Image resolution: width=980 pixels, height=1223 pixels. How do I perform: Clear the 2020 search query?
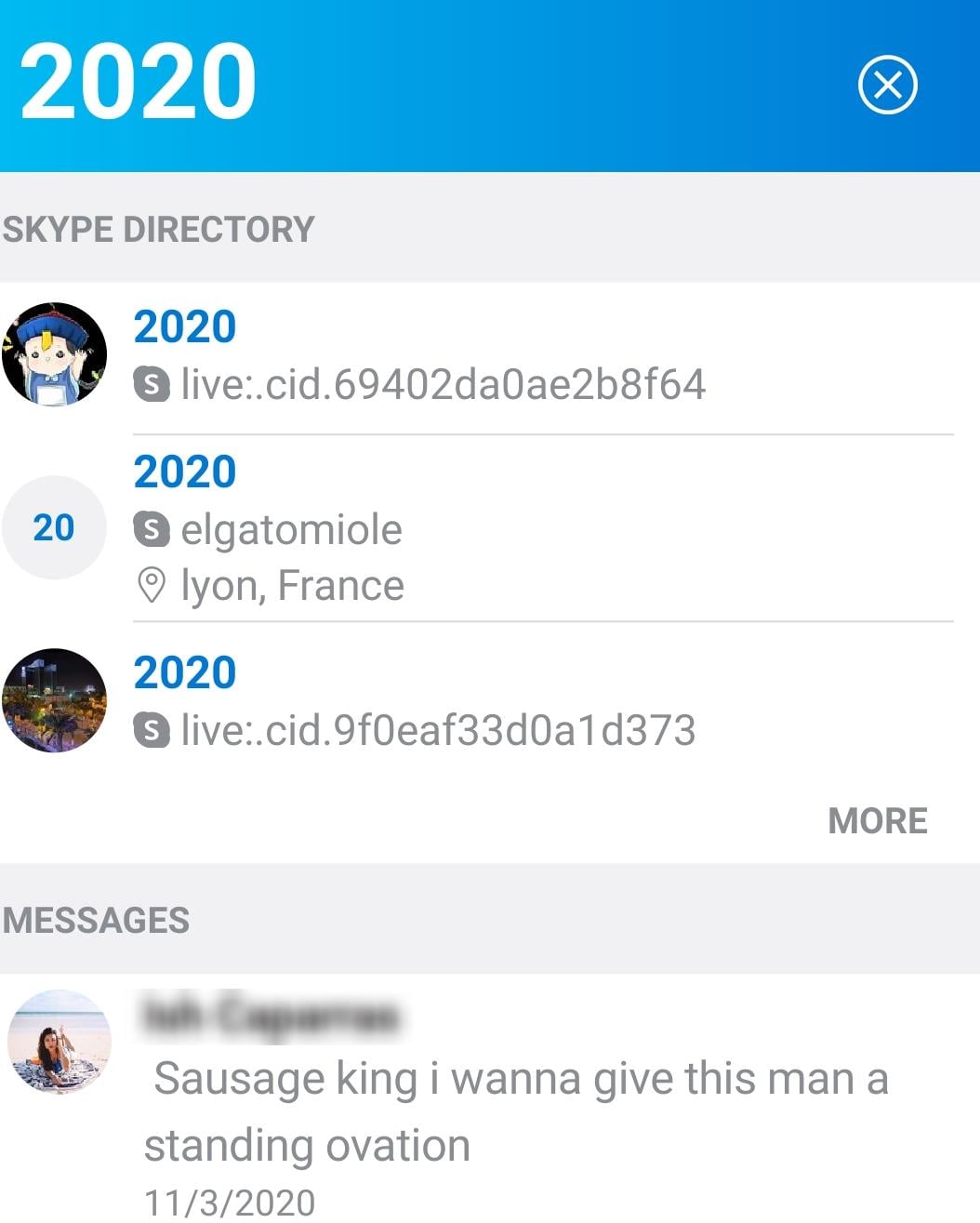point(887,86)
